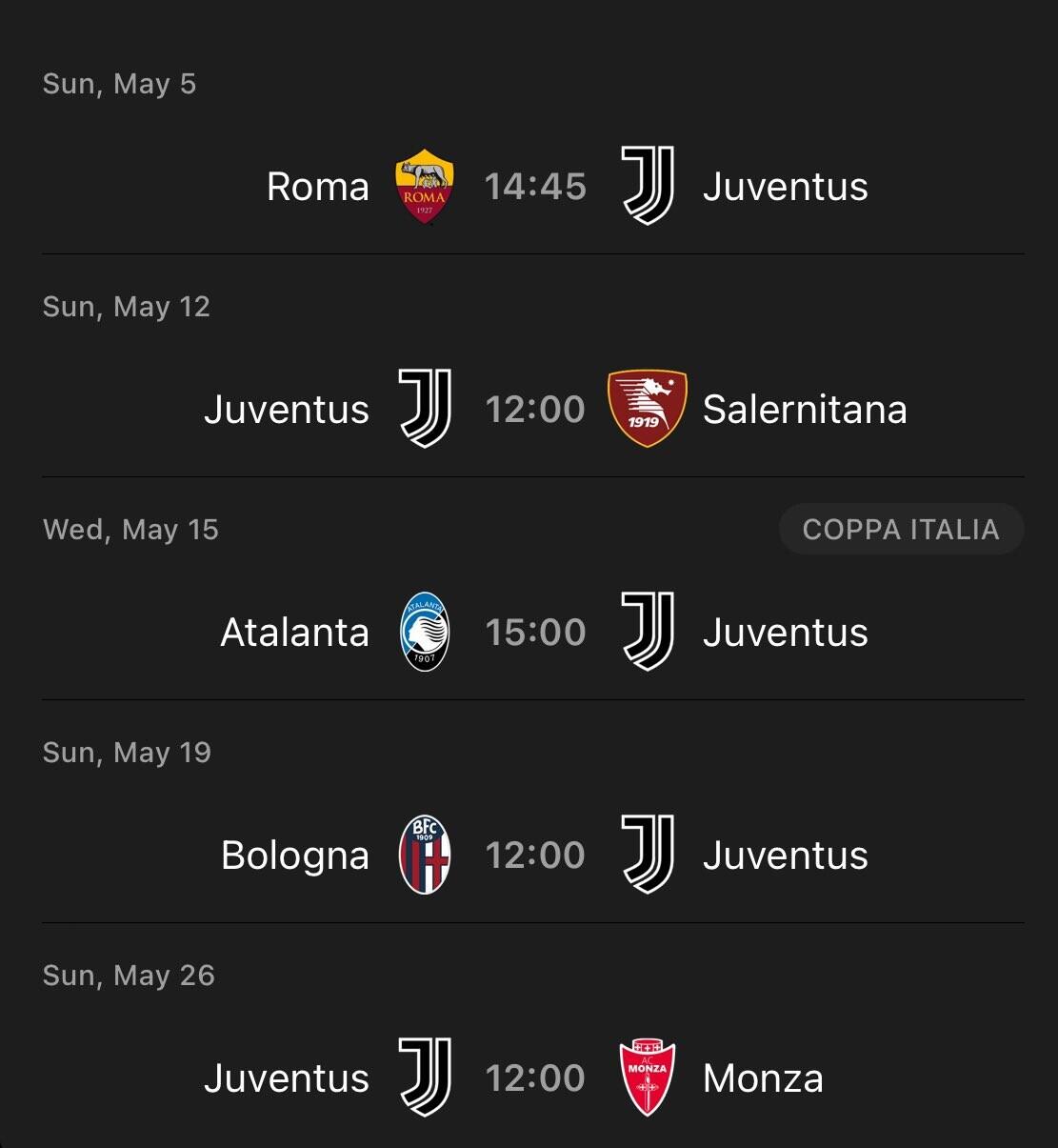This screenshot has height=1148, width=1058.
Task: Select the Bologna vs Juventus fixture
Action: click(x=534, y=856)
